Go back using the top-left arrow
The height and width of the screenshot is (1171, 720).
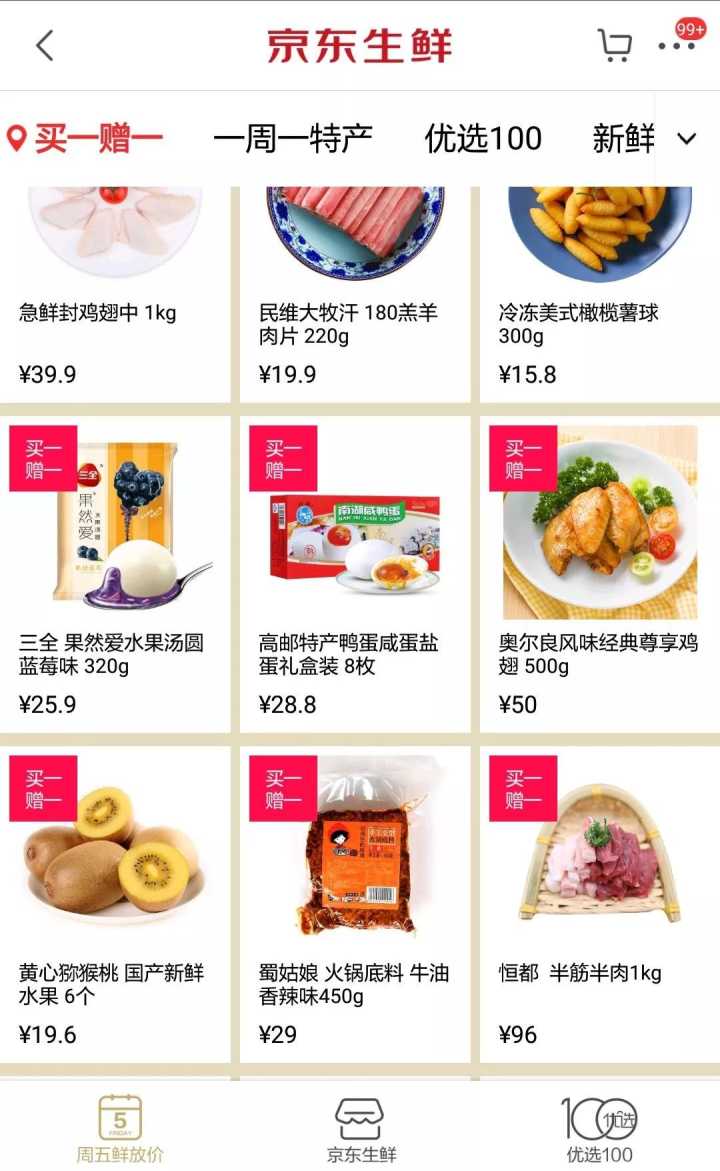(45, 46)
